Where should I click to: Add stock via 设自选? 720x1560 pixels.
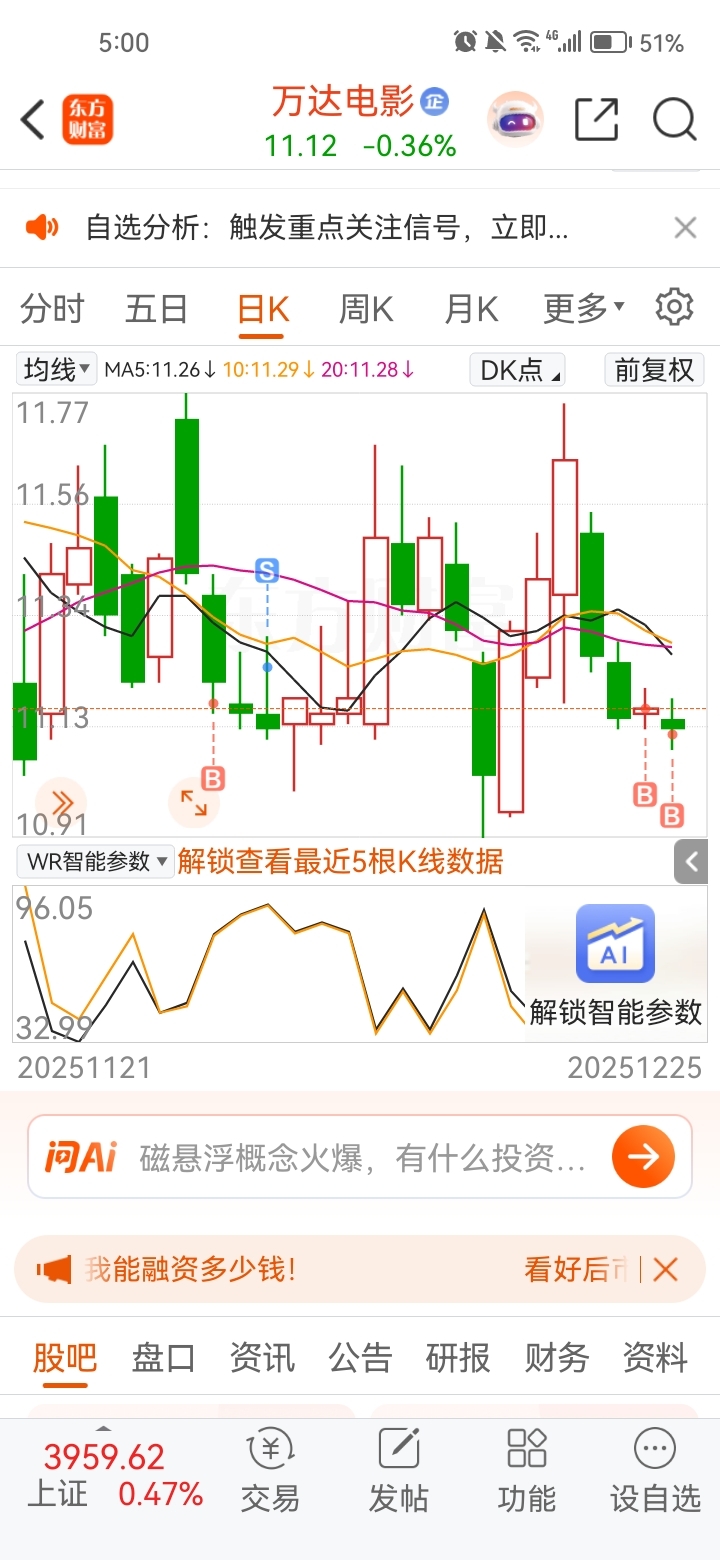pyautogui.click(x=655, y=1471)
